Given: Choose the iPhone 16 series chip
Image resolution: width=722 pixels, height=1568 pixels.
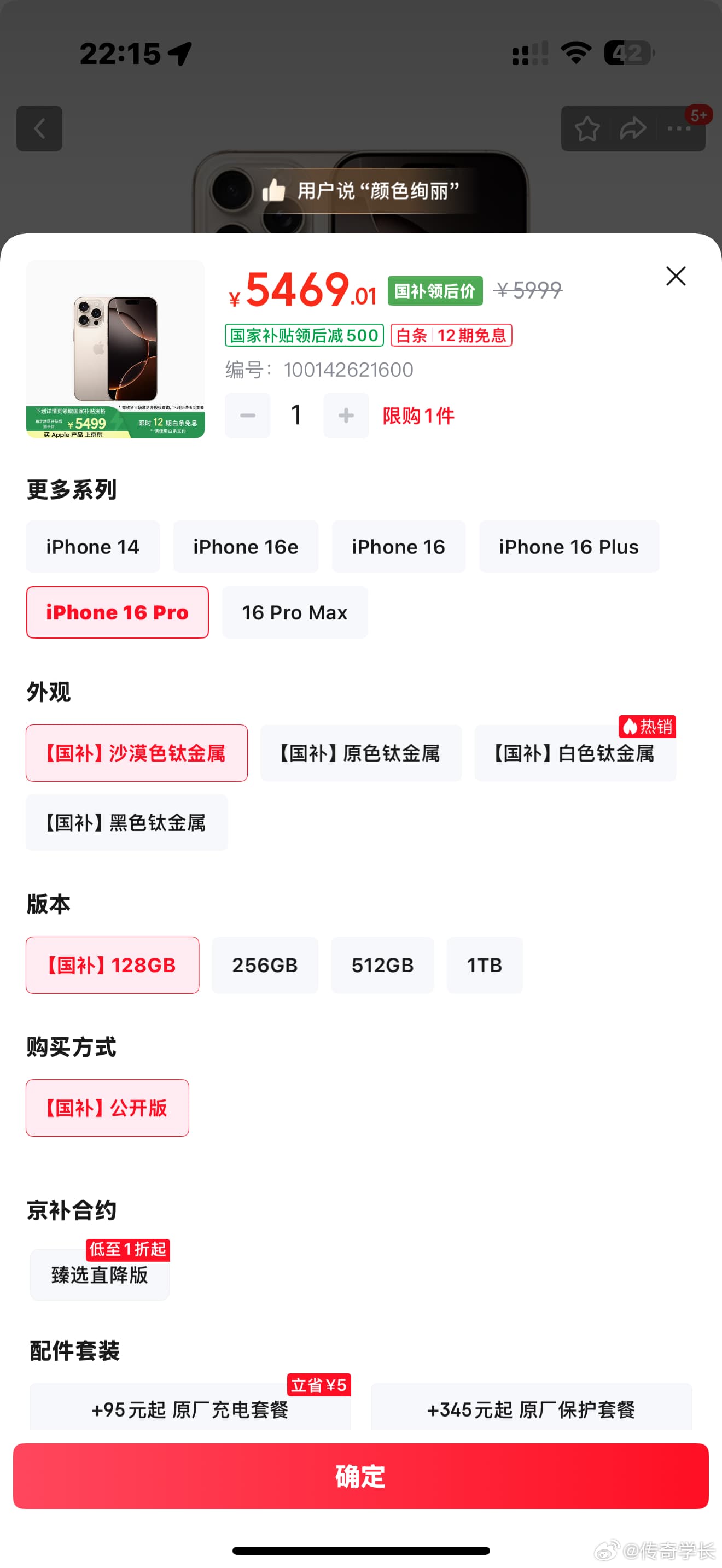Looking at the screenshot, I should coord(398,547).
